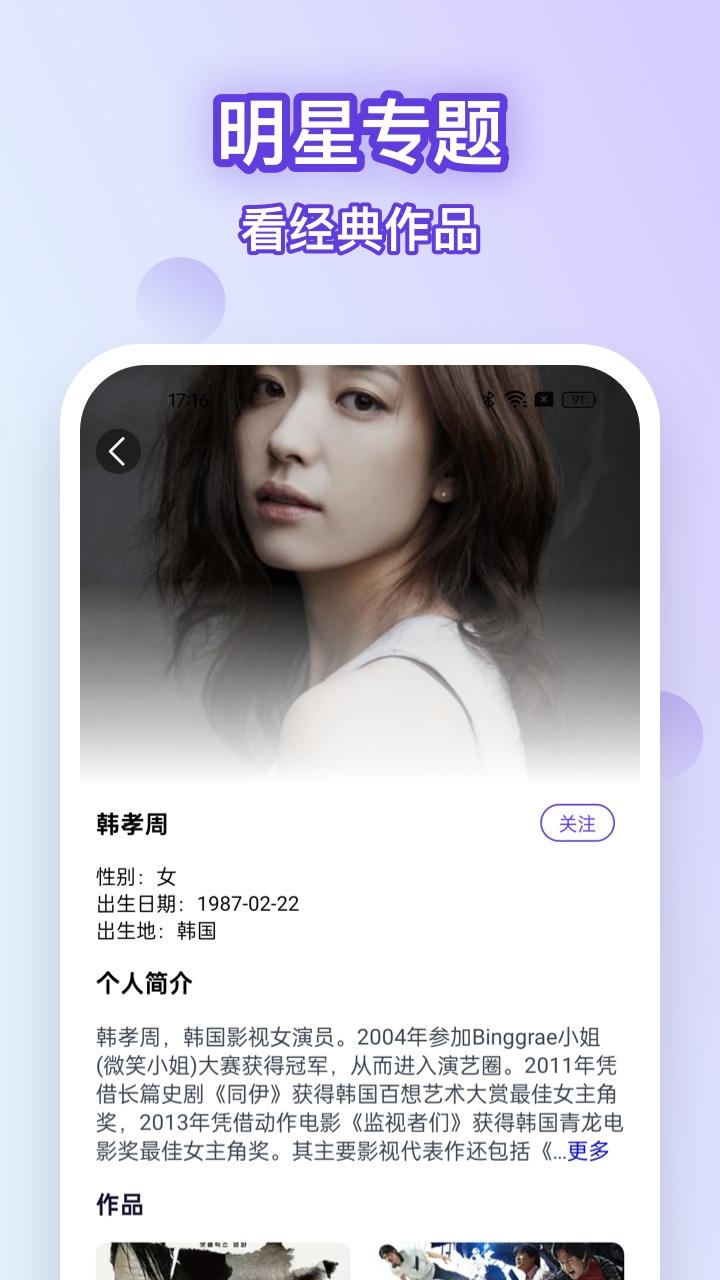Tap the Wi-Fi signal icon in status bar
This screenshot has width=720, height=1280.
(514, 400)
